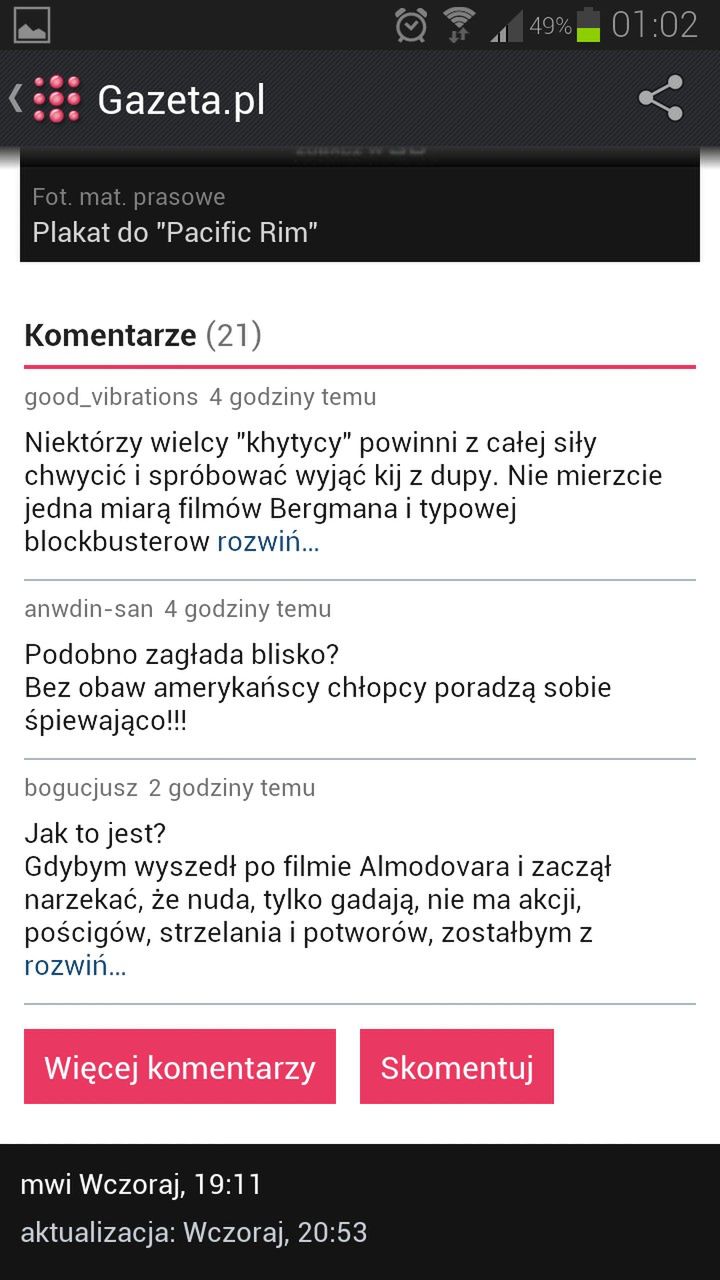Share this Gazeta.pl article
720x1280 pixels.
pyautogui.click(x=660, y=99)
